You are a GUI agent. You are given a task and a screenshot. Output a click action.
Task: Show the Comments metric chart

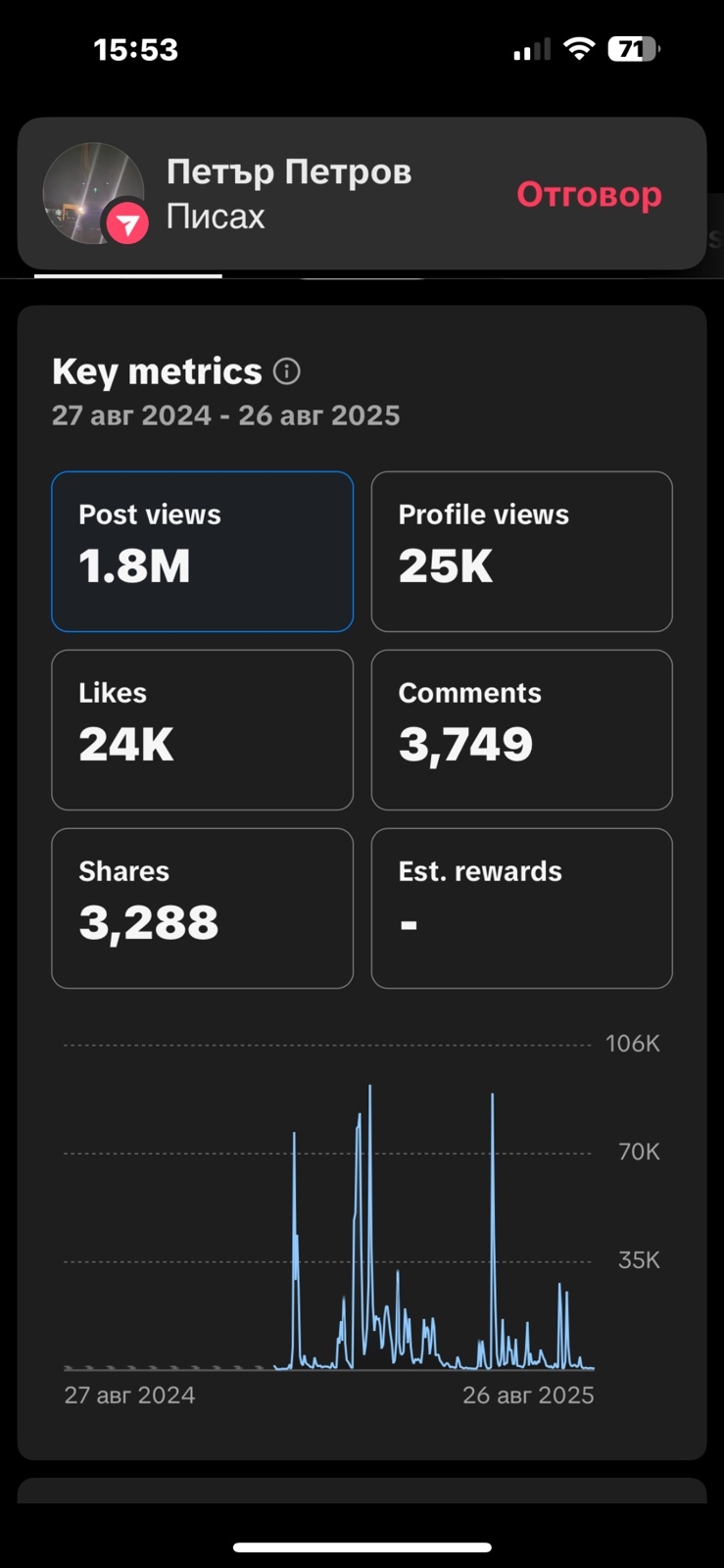(521, 730)
